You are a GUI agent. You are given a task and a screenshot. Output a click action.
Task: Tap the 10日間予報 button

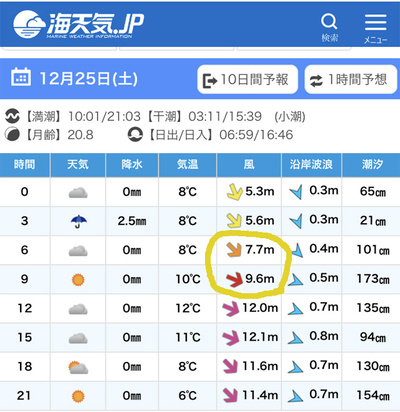point(247,80)
